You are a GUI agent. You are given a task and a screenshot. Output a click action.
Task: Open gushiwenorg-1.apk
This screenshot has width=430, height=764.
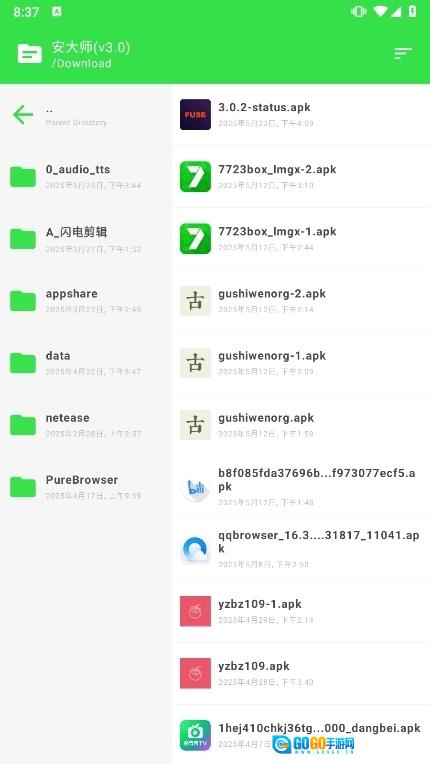[301, 363]
